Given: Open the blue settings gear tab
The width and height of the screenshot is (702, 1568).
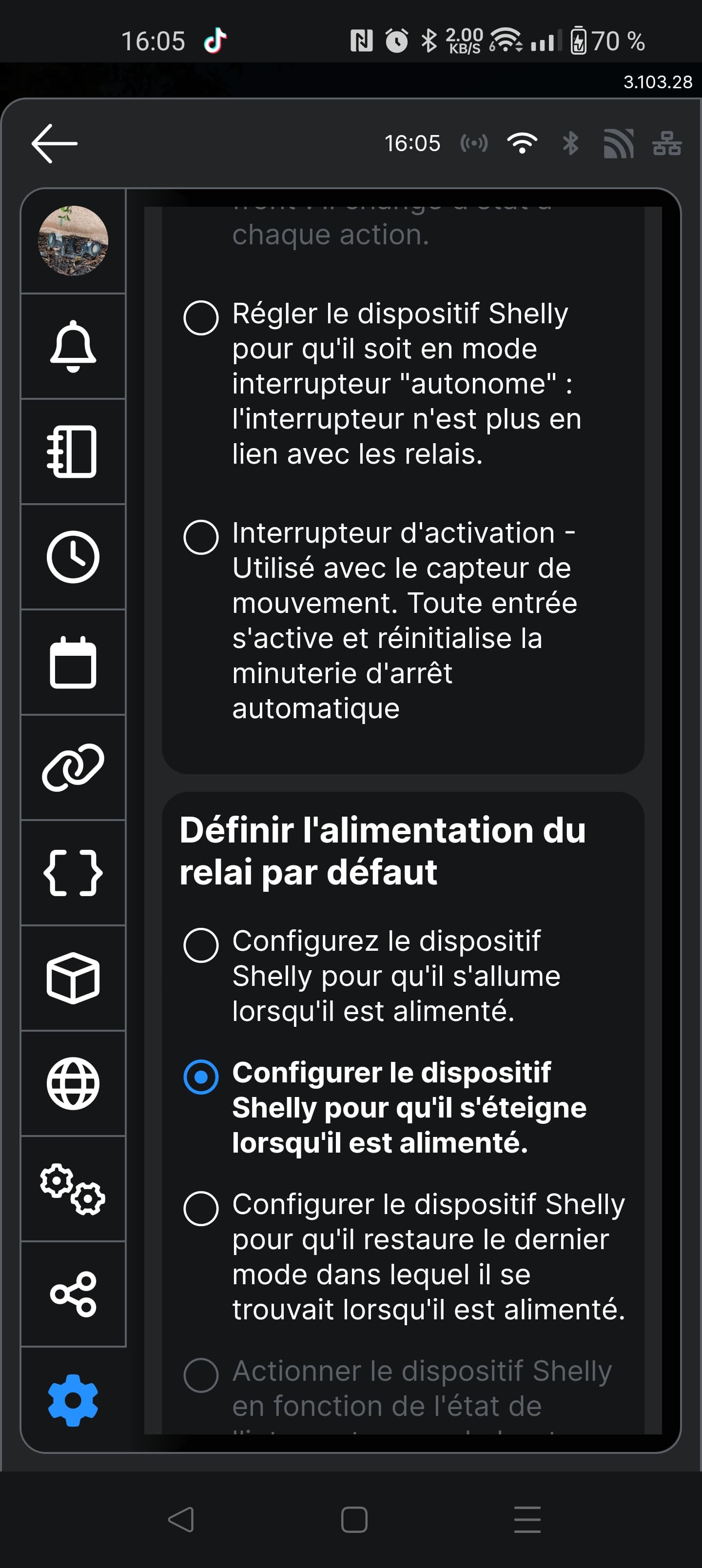Looking at the screenshot, I should pos(73,1400).
